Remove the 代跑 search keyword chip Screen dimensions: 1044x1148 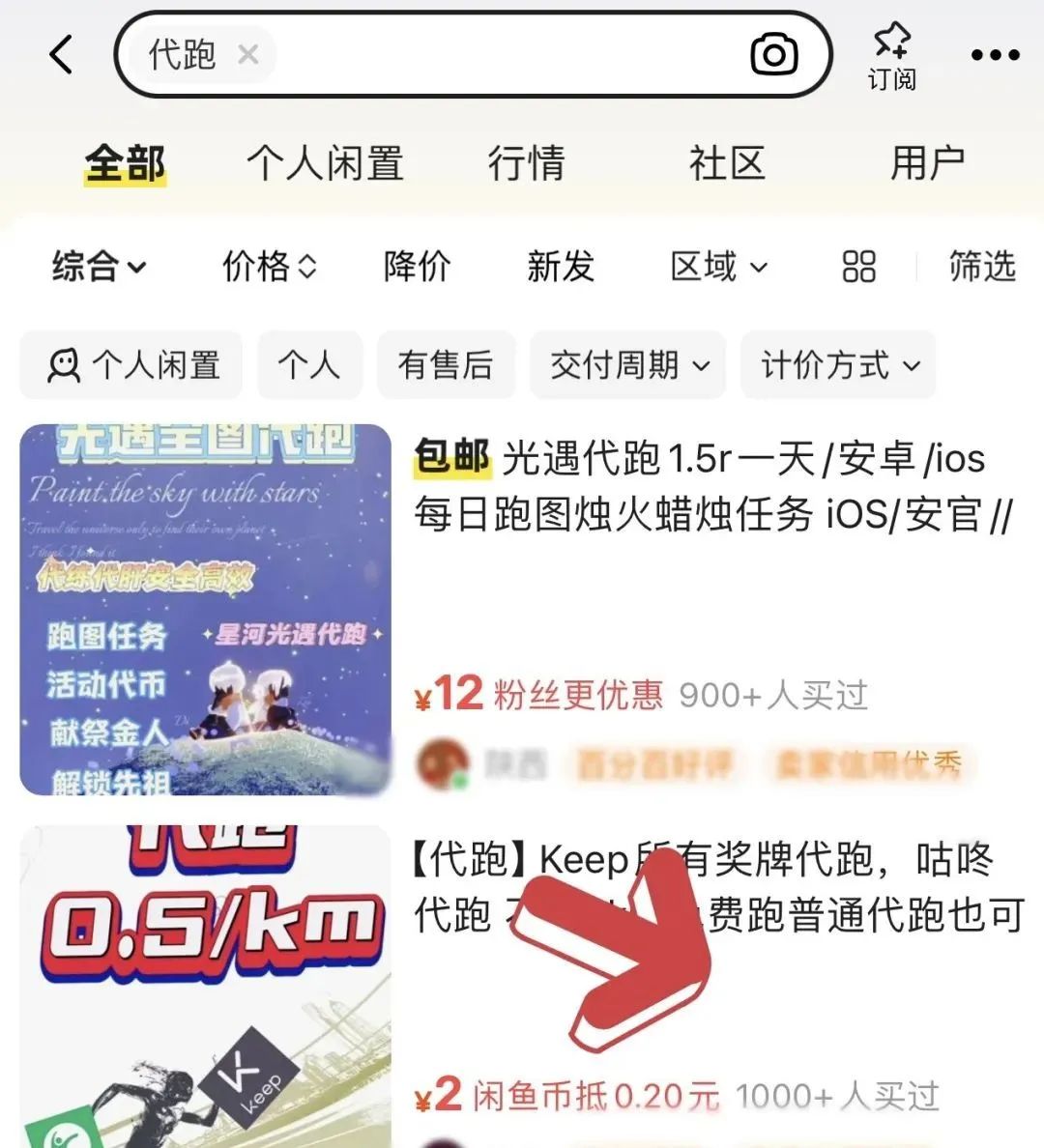click(248, 55)
